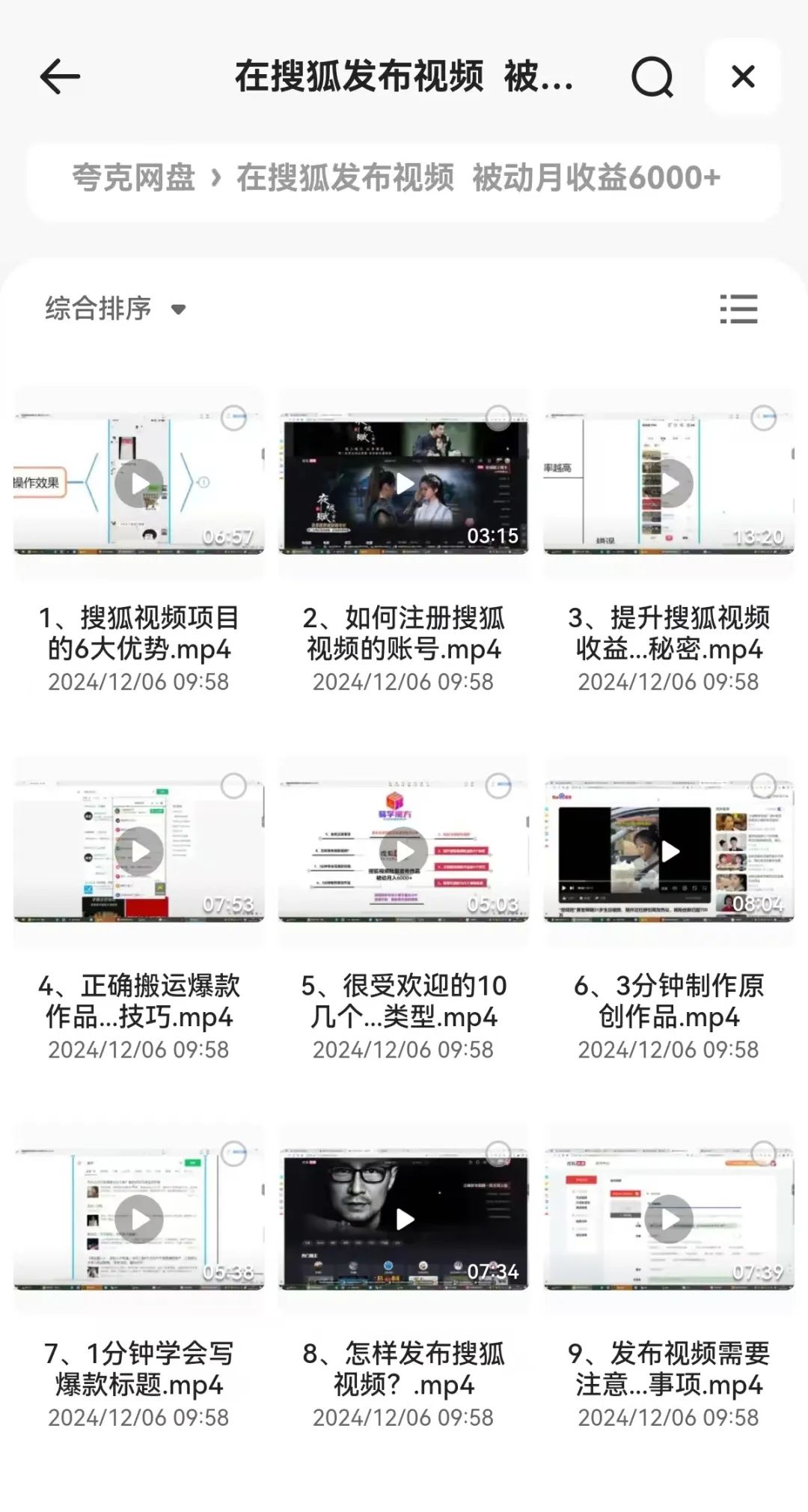Play video 8、怎样发布搜狐视频？.mp4
Screen dimensions: 808x1512
click(x=404, y=1219)
